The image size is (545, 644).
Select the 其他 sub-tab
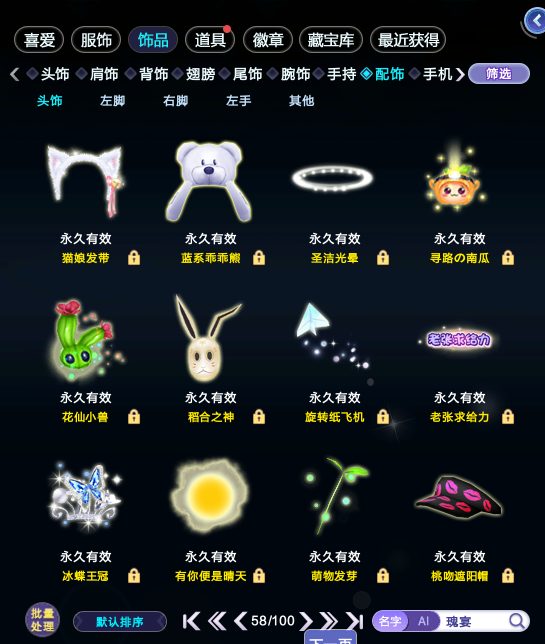point(301,101)
